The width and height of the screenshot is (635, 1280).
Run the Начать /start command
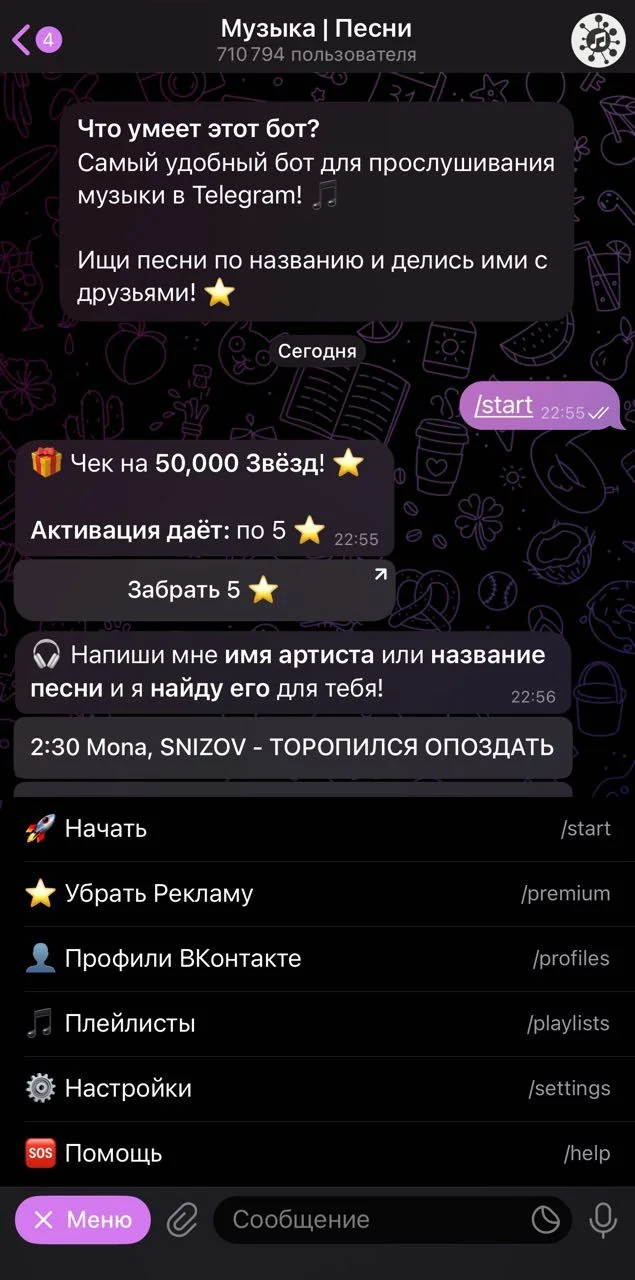tap(317, 829)
